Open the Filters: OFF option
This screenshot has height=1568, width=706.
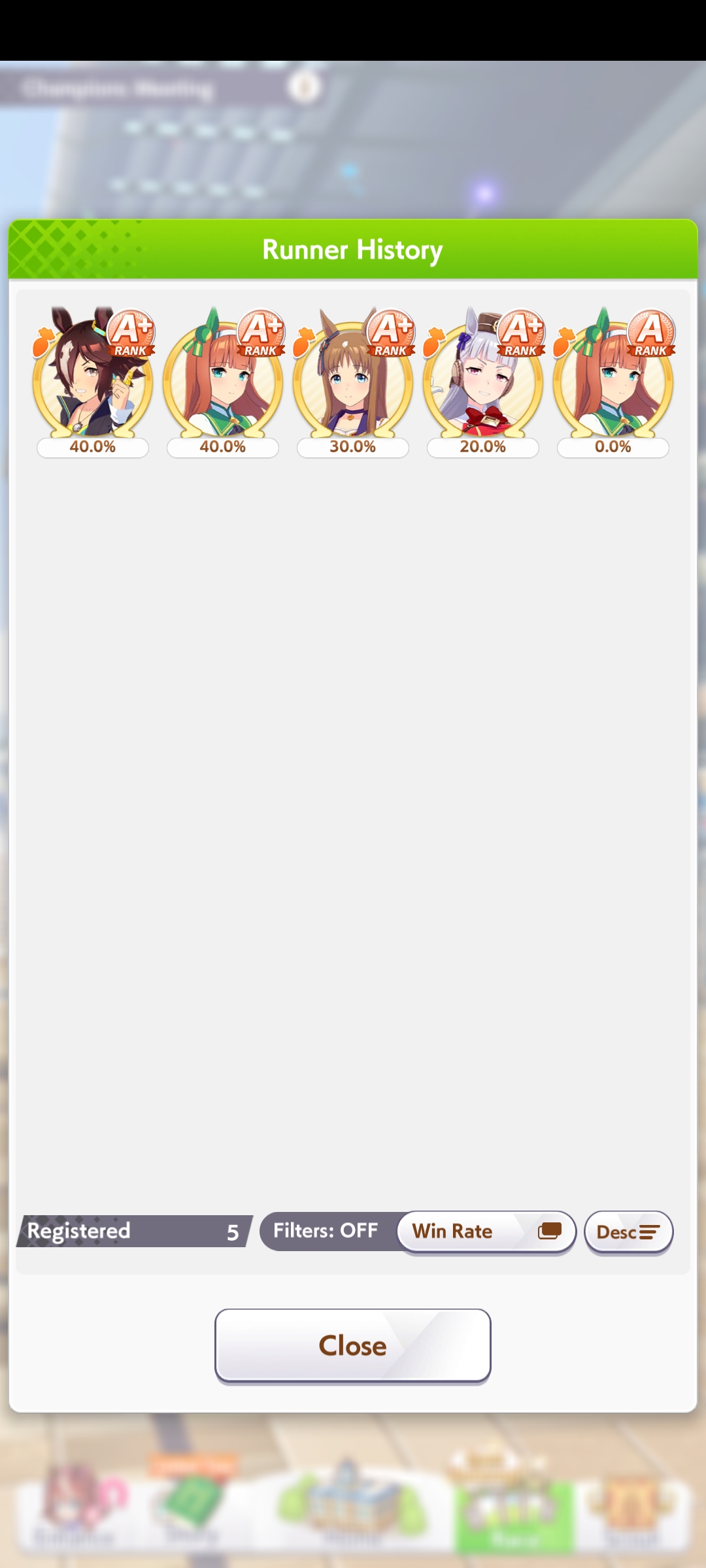(327, 1232)
